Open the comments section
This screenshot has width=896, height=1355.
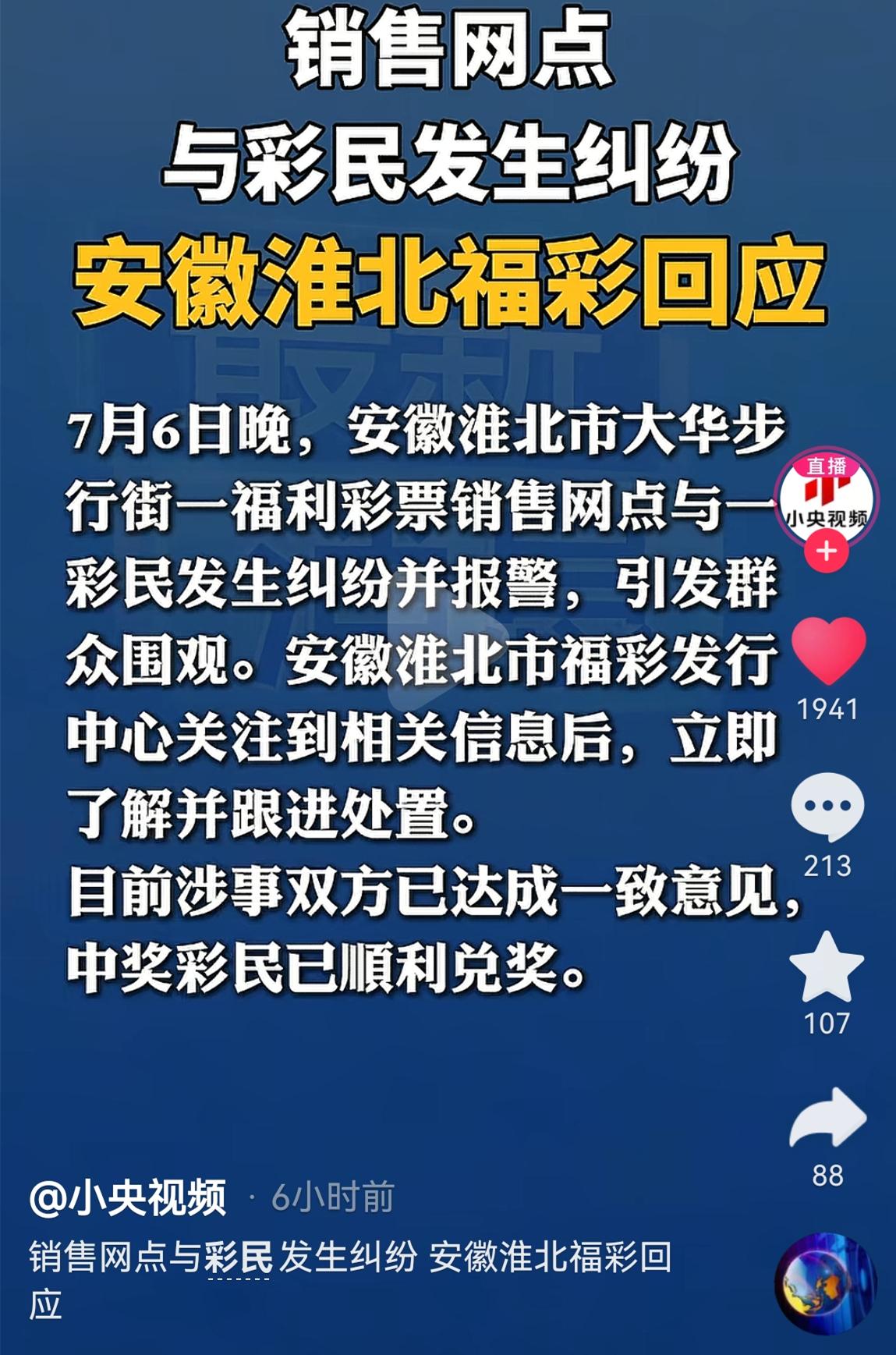[827, 807]
